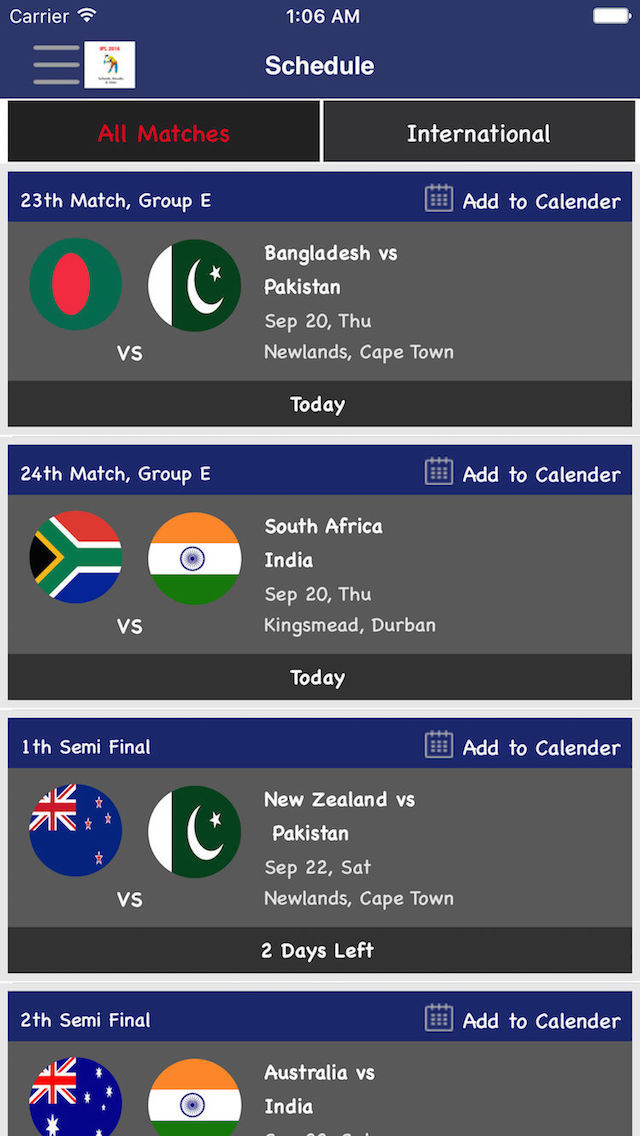Open the New Zealand vs Pakistan match card

point(320,848)
